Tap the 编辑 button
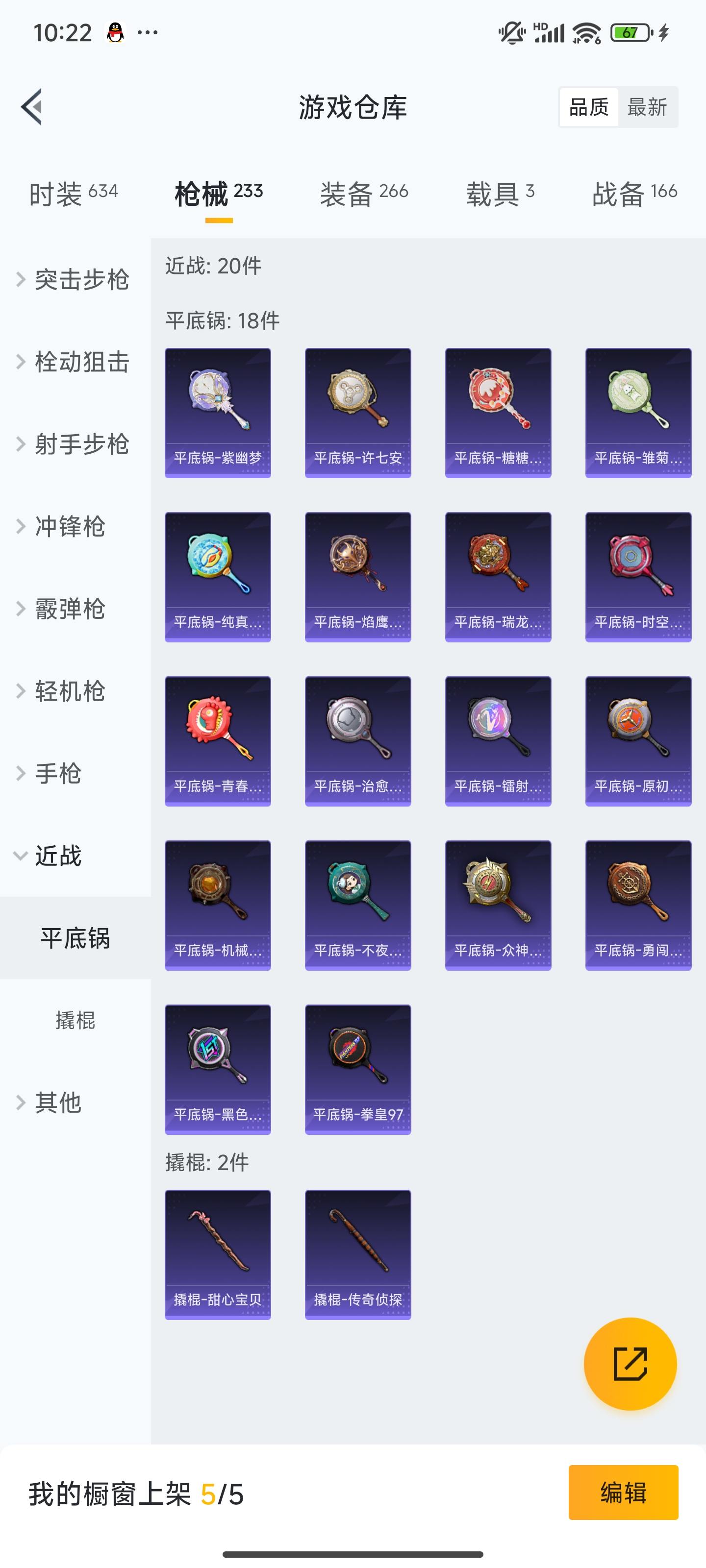The image size is (706, 1568). pos(623,1493)
